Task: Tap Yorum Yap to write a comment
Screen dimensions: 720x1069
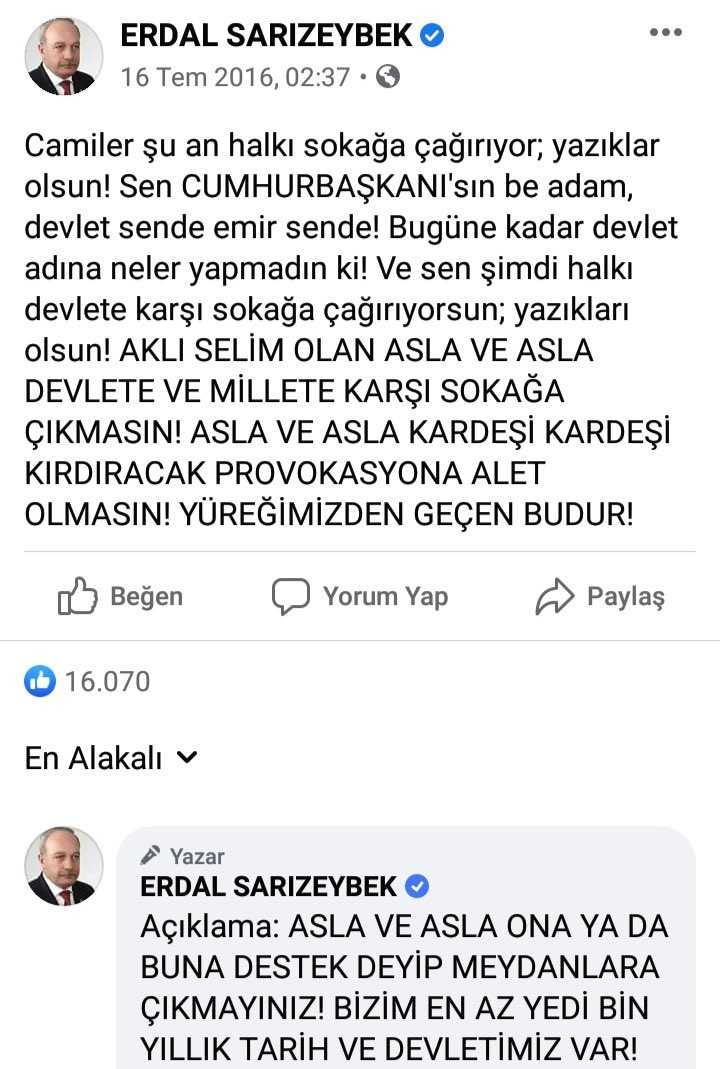Action: [360, 597]
